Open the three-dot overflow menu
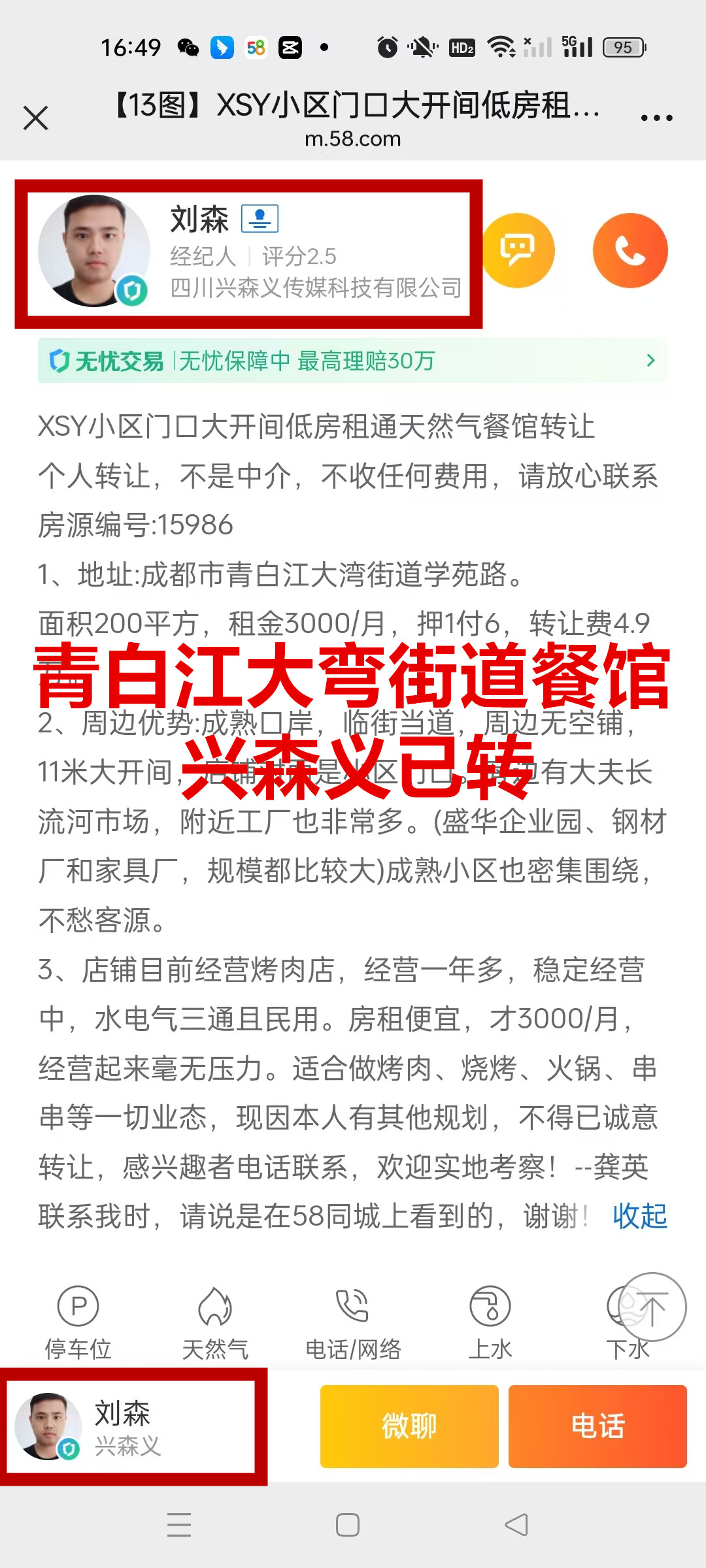Viewport: 706px width, 1568px height. click(656, 118)
